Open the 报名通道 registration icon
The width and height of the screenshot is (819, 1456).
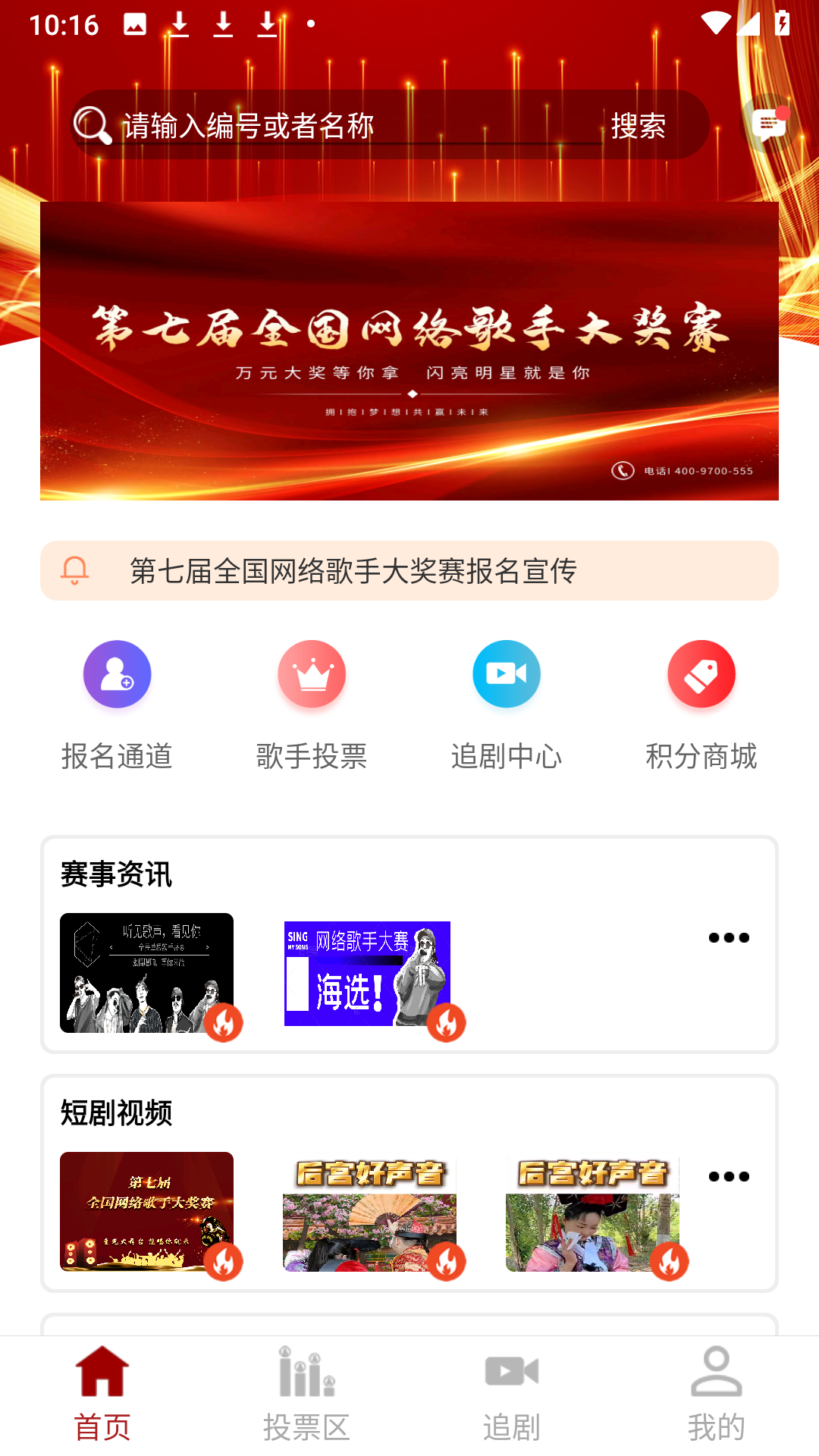(x=117, y=673)
